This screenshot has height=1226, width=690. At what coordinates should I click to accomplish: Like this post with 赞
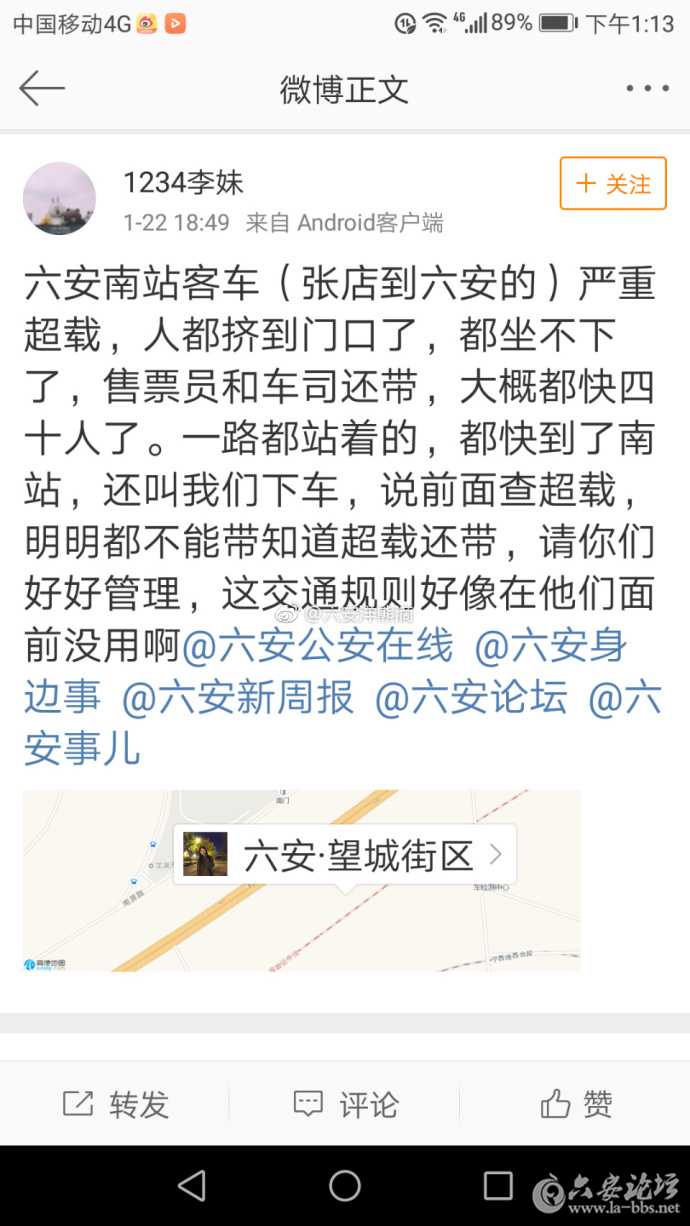576,1104
